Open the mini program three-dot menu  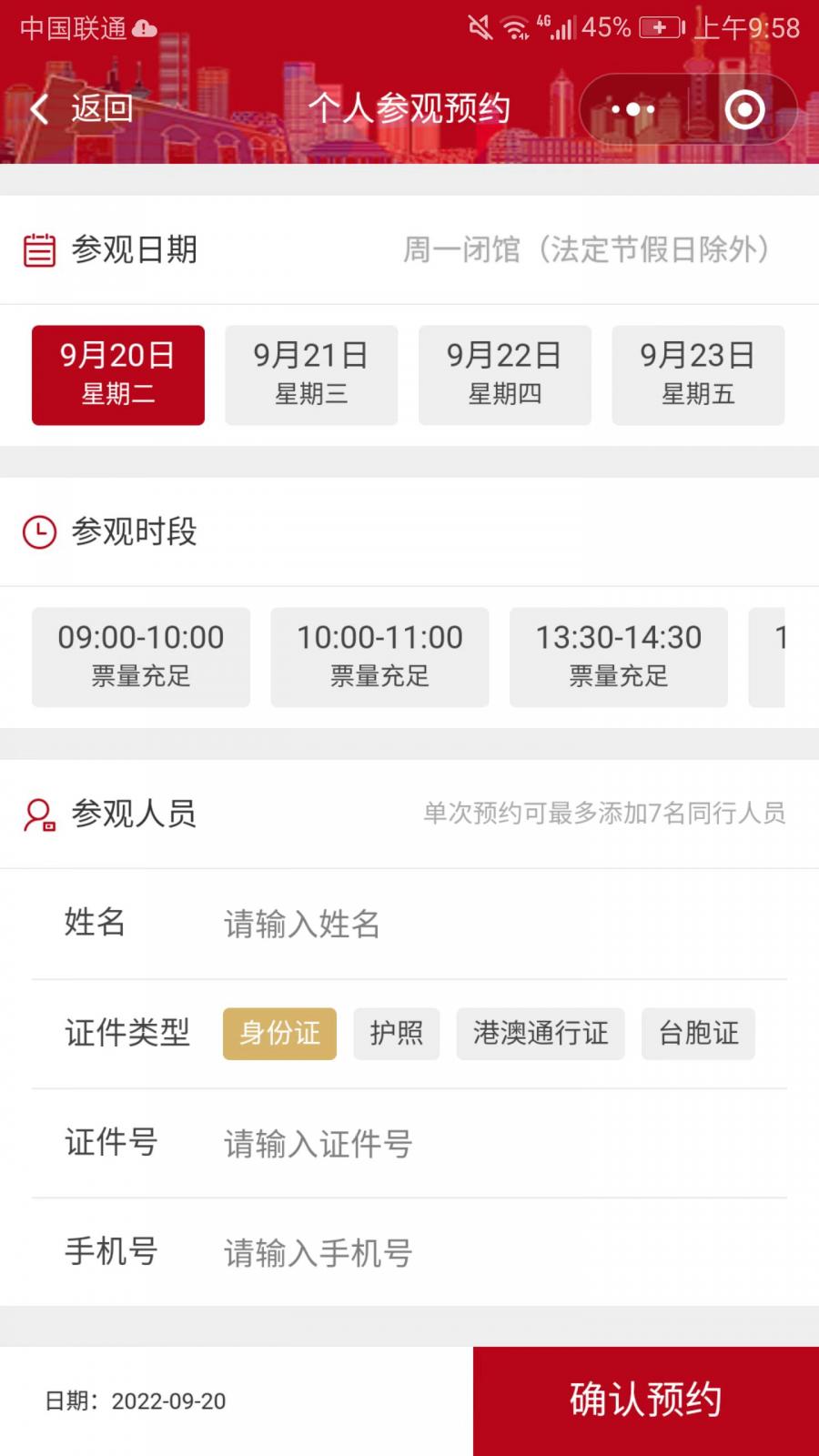(633, 110)
